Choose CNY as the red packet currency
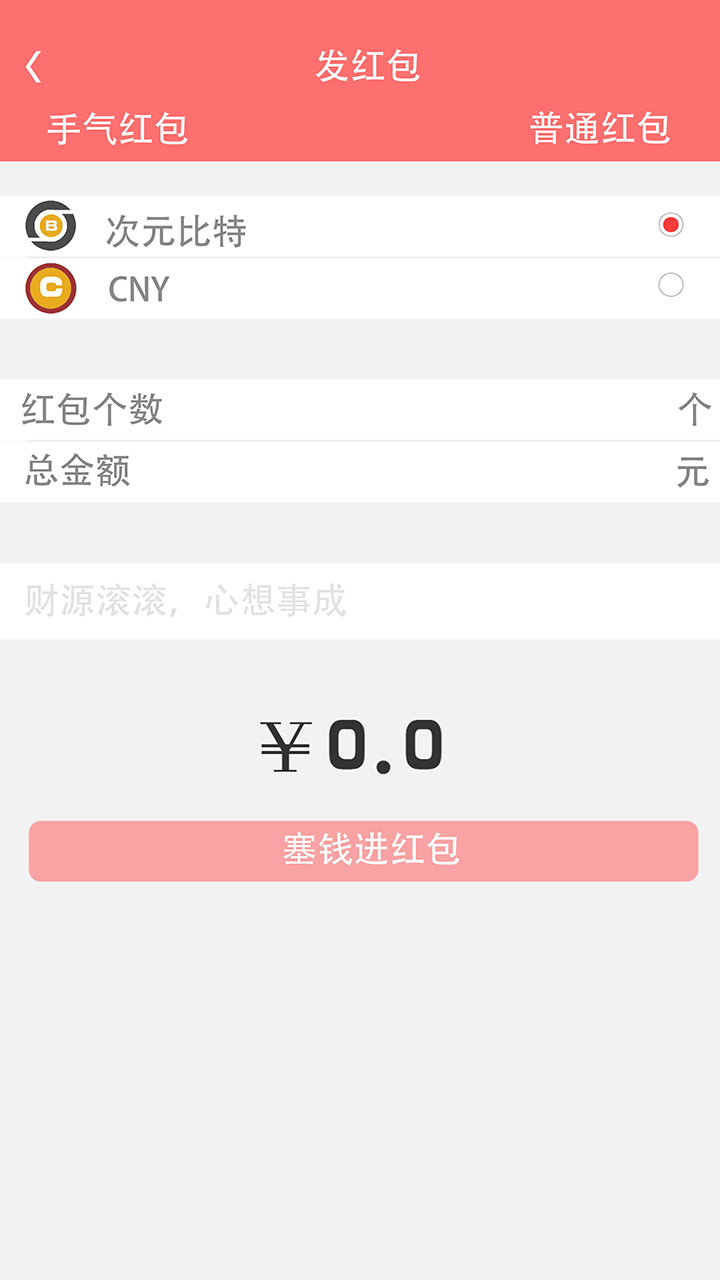This screenshot has height=1280, width=720. pyautogui.click(x=669, y=288)
